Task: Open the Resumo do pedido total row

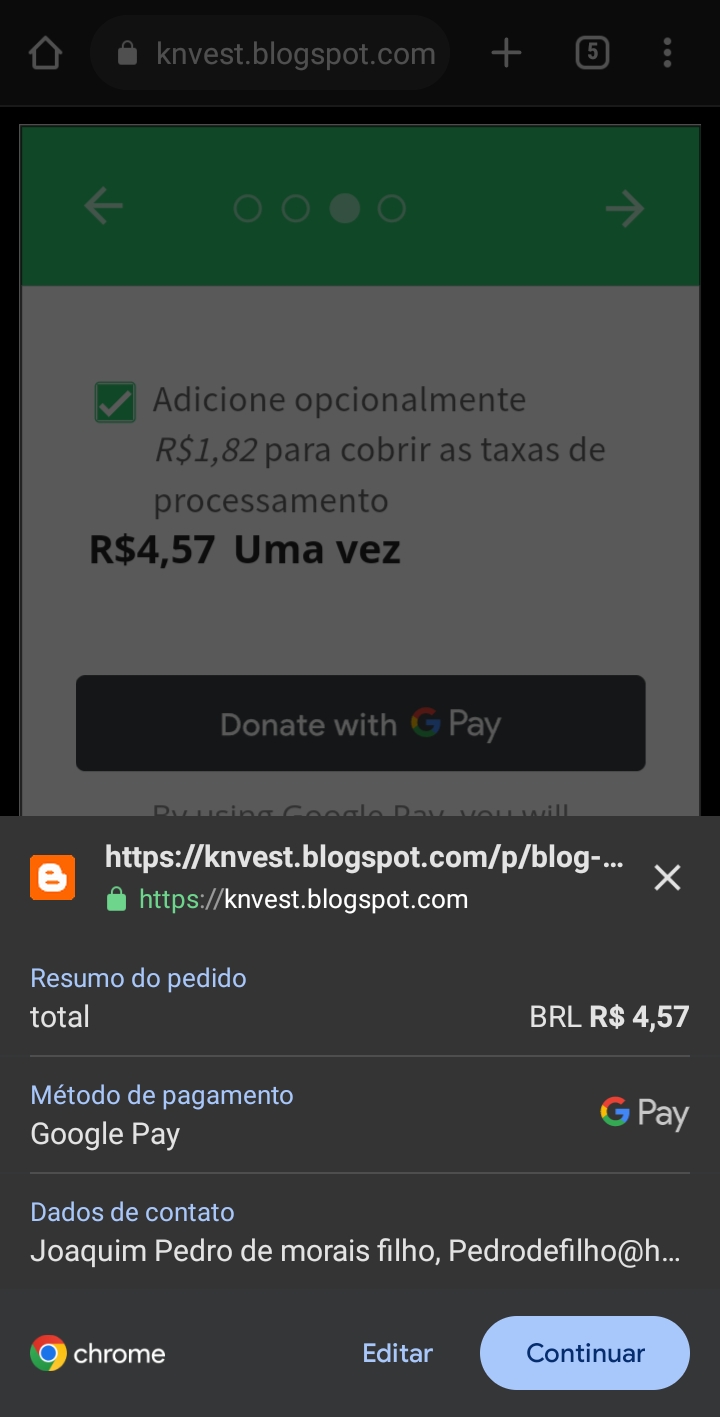Action: (x=360, y=998)
